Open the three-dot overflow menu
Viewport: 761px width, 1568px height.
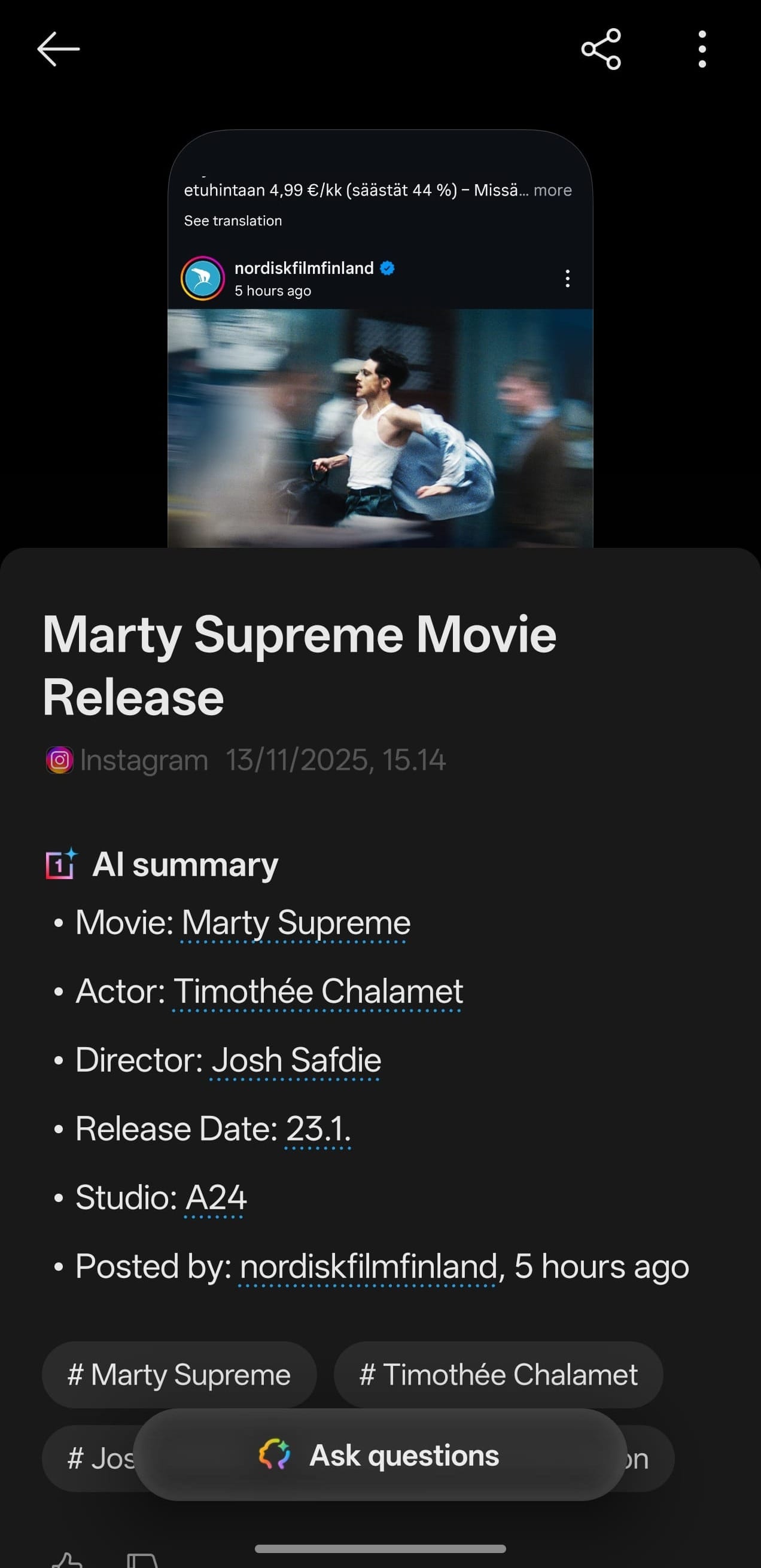coord(702,48)
